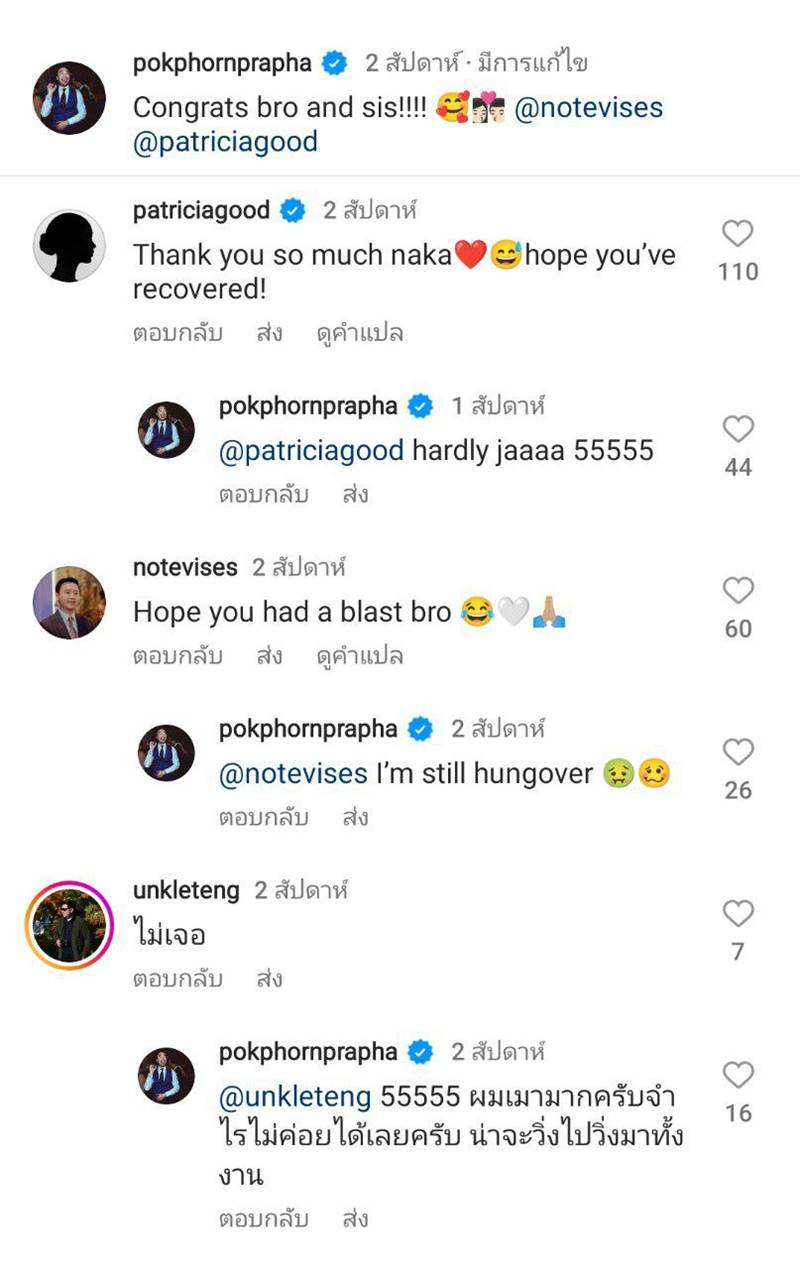View unkleteng's story from the profile picture
The image size is (800, 1269).
tap(69, 927)
